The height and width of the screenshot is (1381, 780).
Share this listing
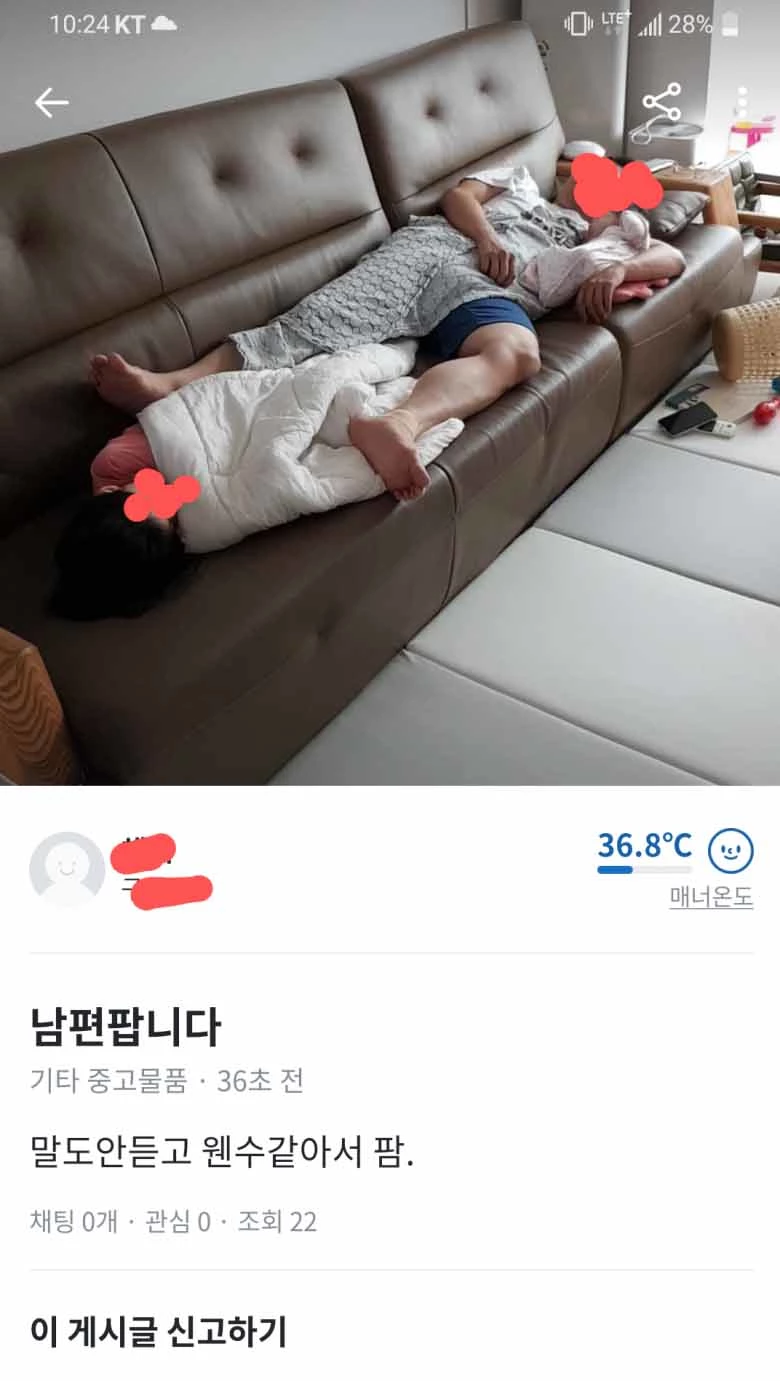(x=661, y=102)
